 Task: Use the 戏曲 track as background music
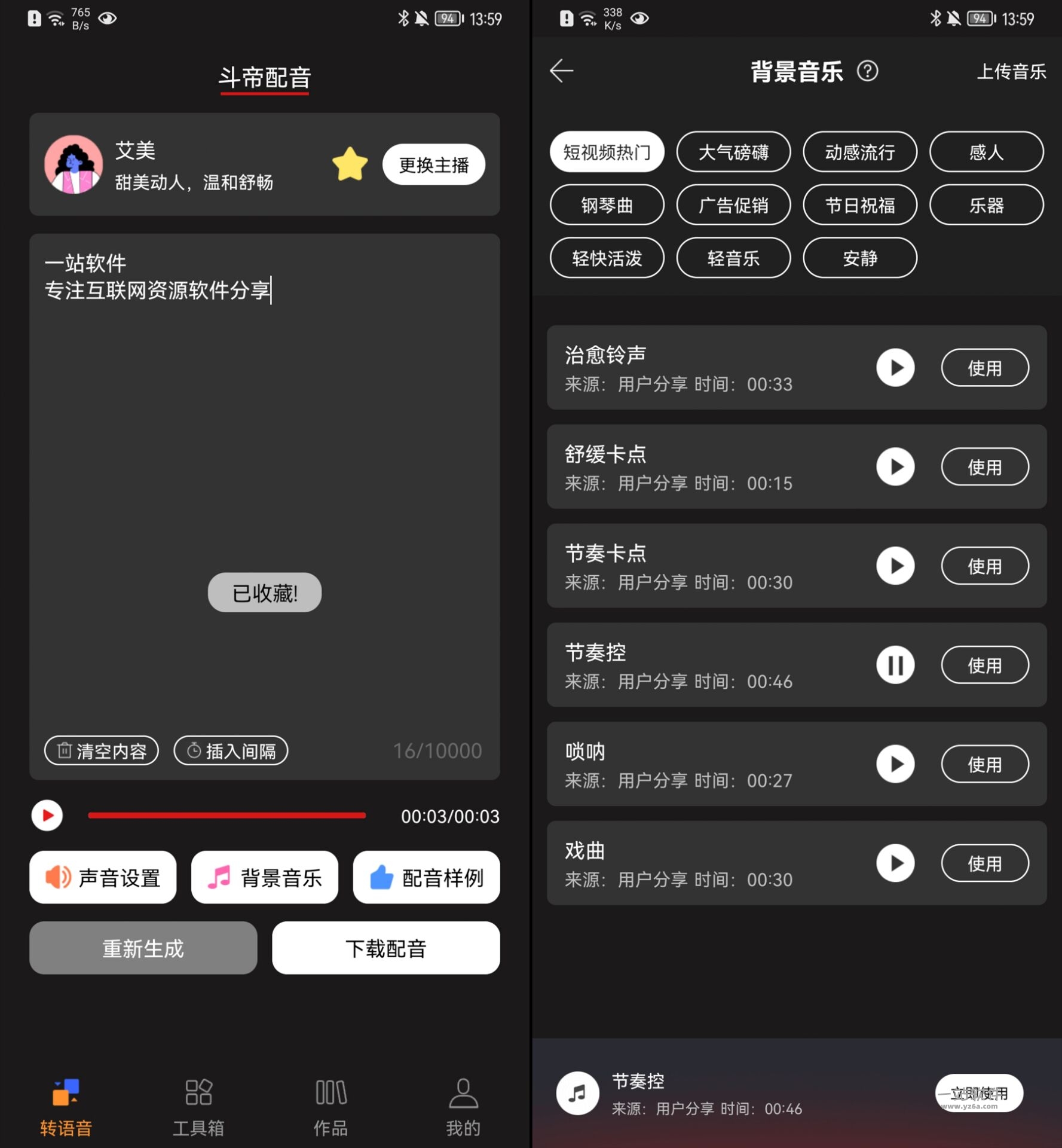click(x=984, y=863)
